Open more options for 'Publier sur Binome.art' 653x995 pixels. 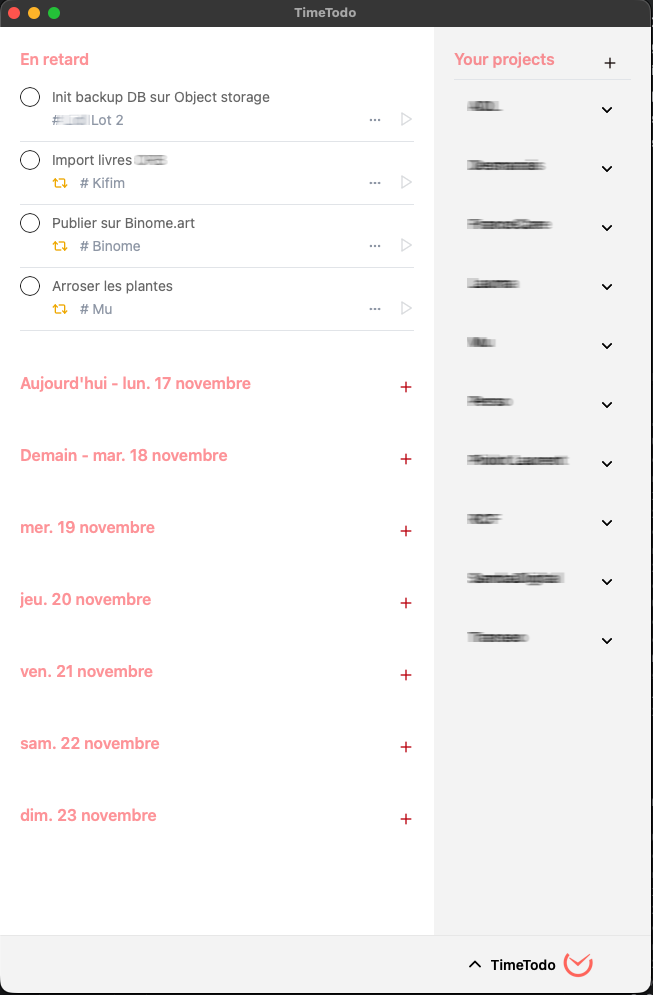click(375, 246)
